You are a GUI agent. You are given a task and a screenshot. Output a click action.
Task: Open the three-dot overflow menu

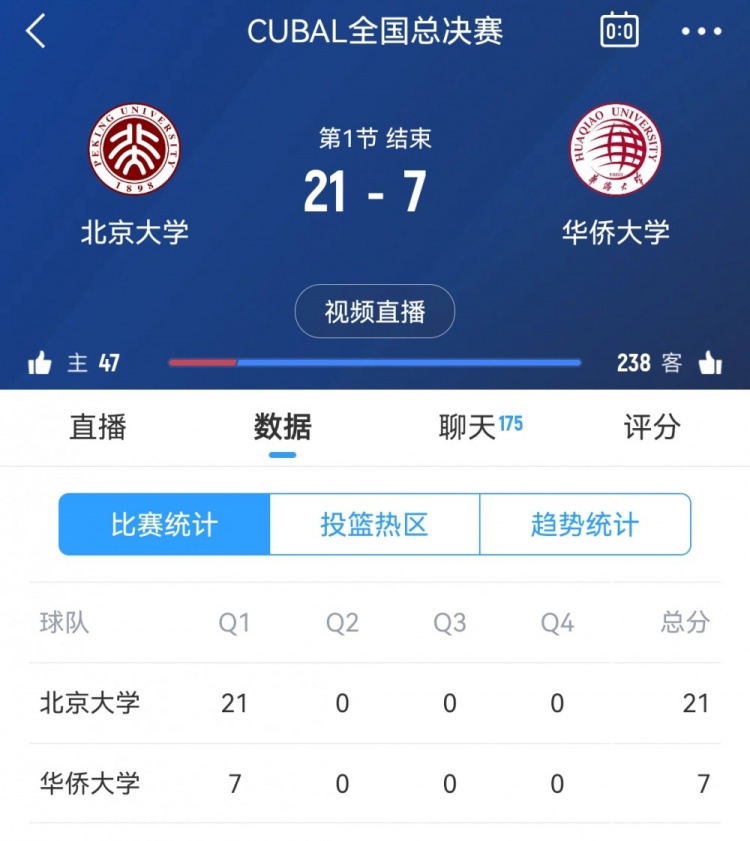(x=701, y=31)
